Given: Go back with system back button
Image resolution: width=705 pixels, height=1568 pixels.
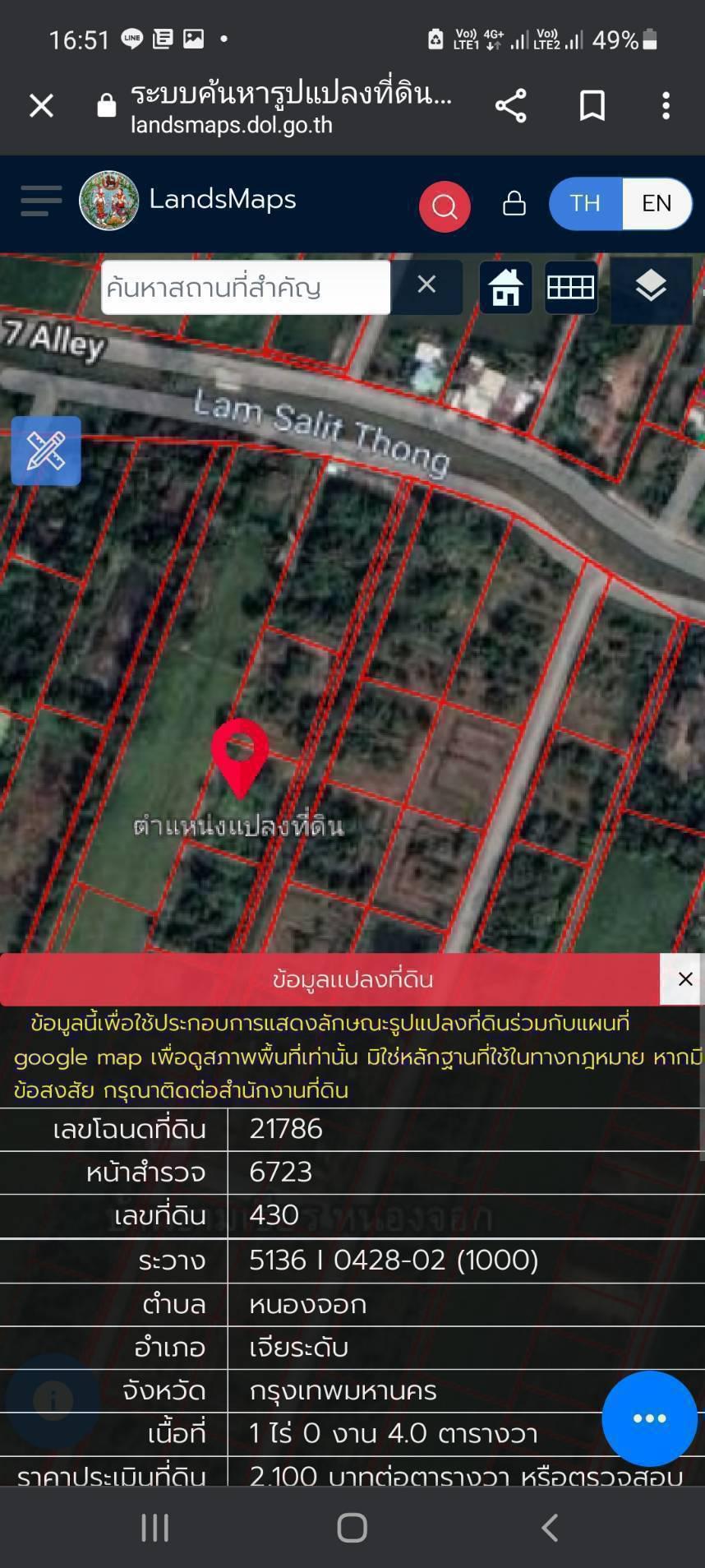Looking at the screenshot, I should pos(550,1528).
